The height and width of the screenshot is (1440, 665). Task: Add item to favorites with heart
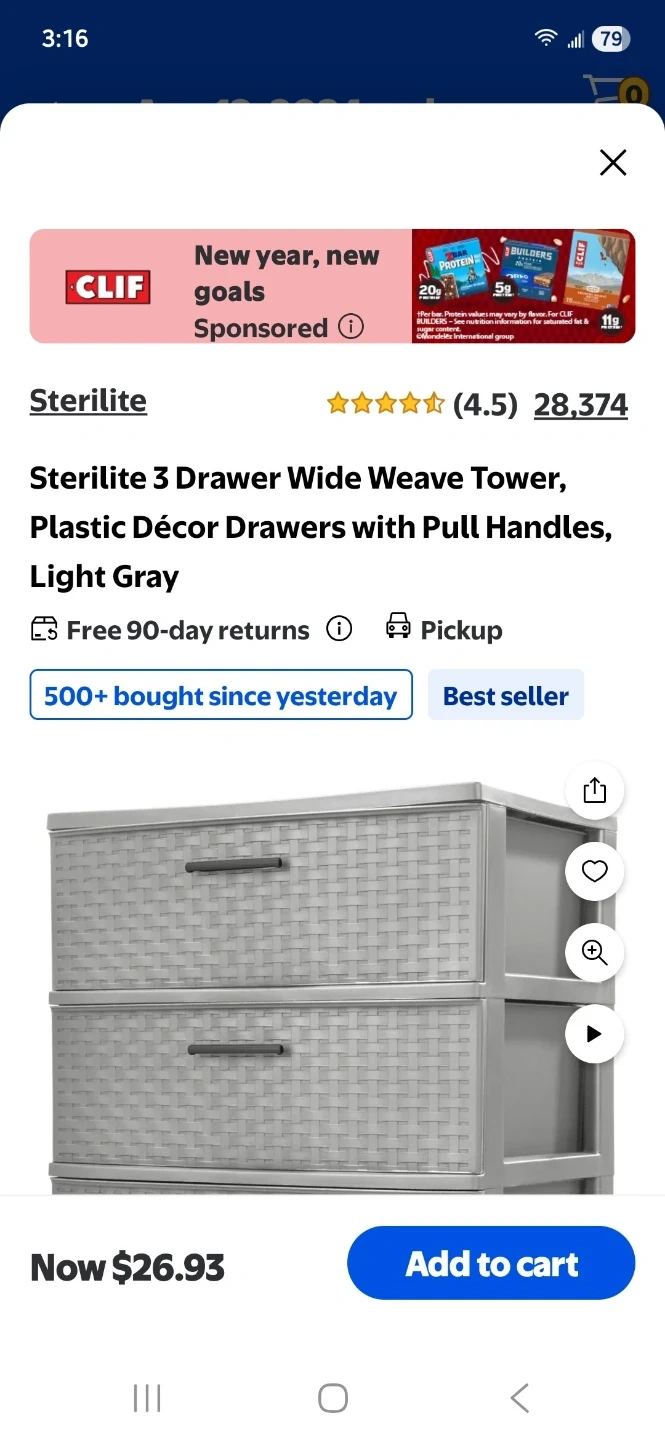click(595, 872)
